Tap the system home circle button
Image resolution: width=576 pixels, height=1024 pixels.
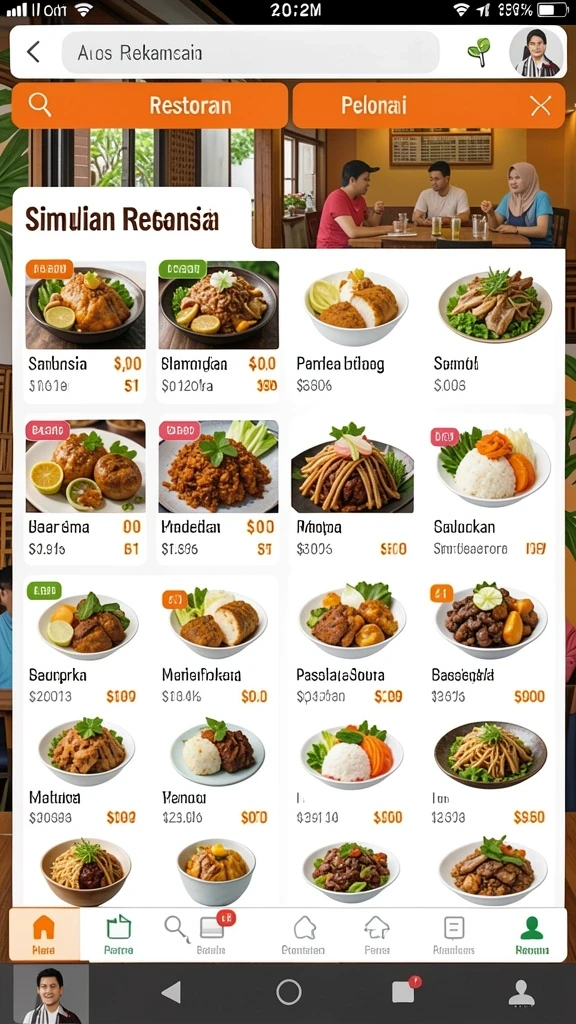[289, 992]
